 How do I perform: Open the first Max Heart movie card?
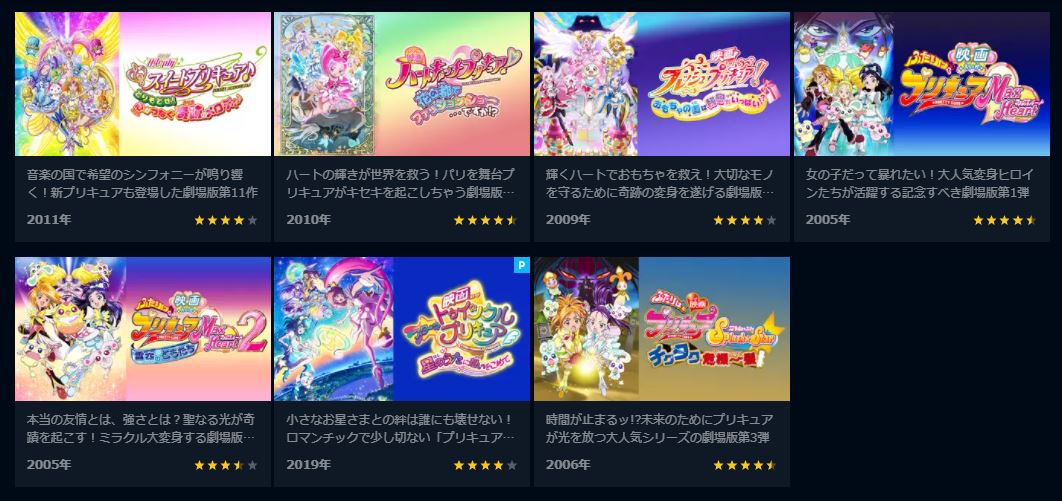pyautogui.click(x=922, y=85)
